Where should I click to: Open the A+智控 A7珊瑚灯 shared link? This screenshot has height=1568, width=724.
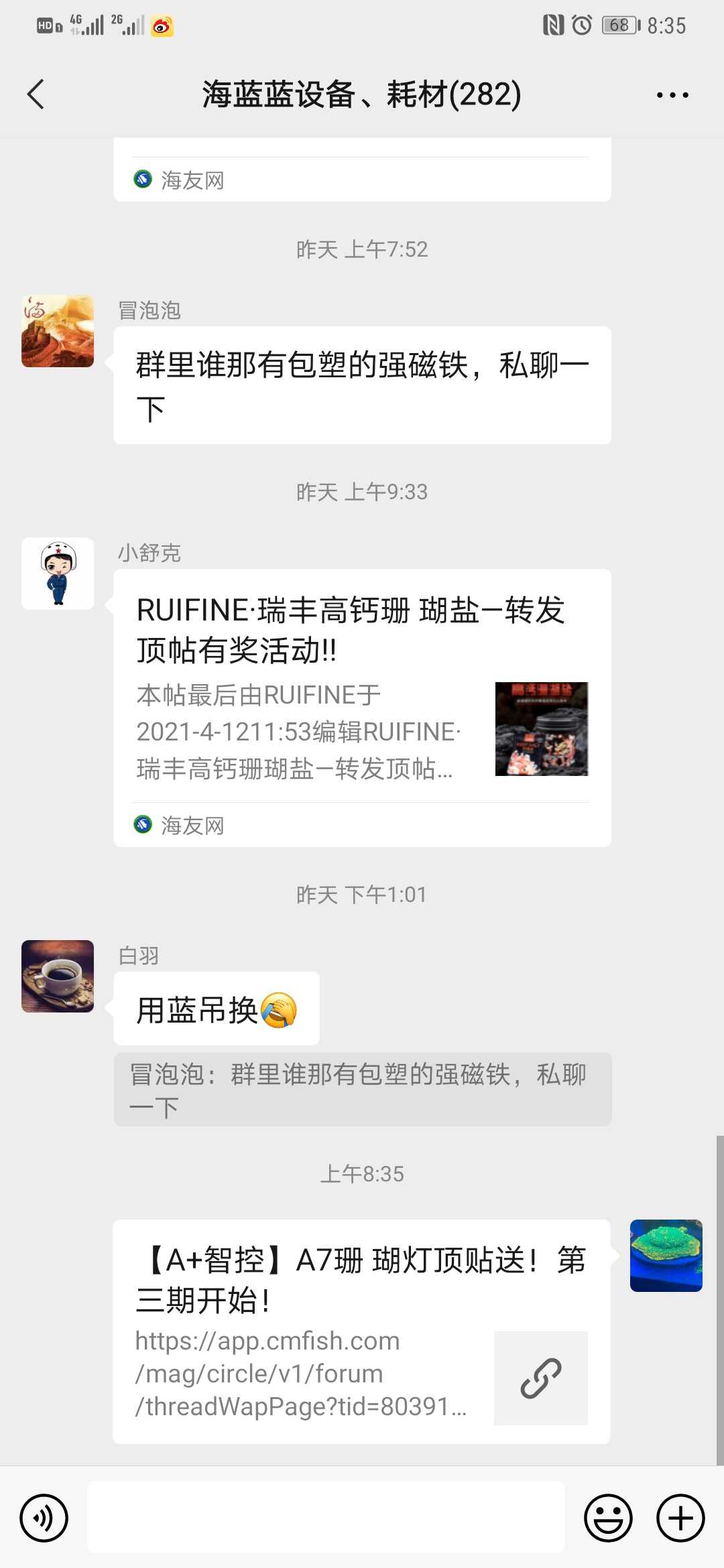click(x=362, y=1331)
